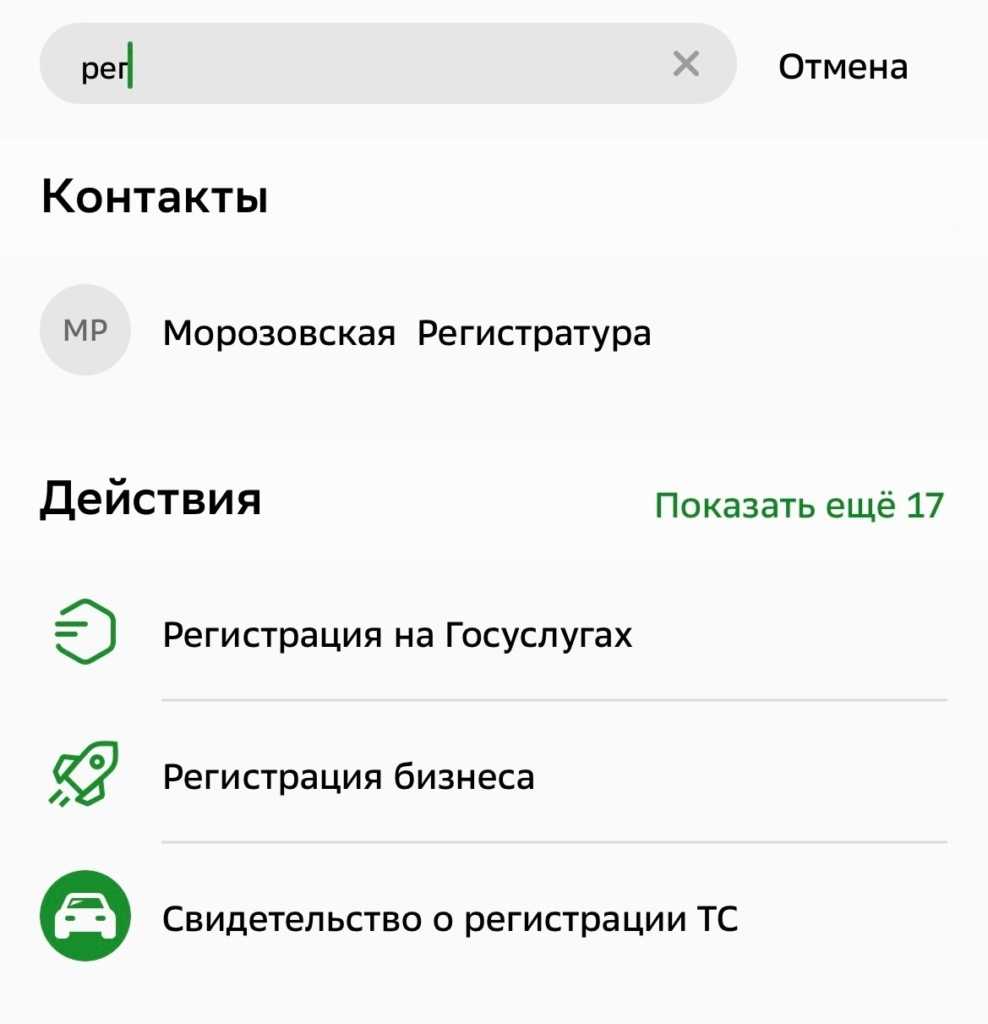Viewport: 988px width, 1024px height.
Task: Show 17 more actions via Показать ещё
Action: point(799,506)
